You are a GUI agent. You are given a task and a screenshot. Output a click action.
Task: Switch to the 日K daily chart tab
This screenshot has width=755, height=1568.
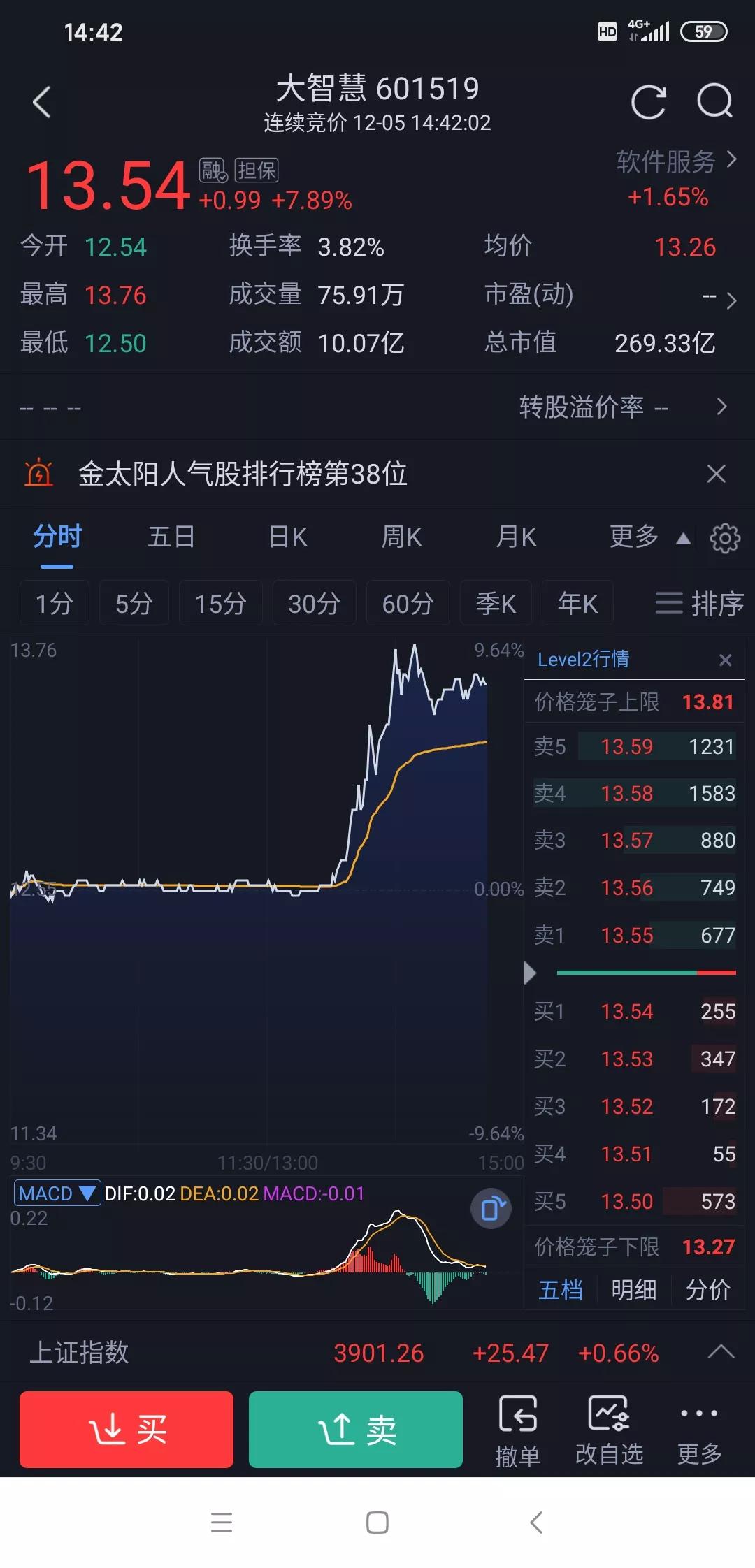[286, 537]
